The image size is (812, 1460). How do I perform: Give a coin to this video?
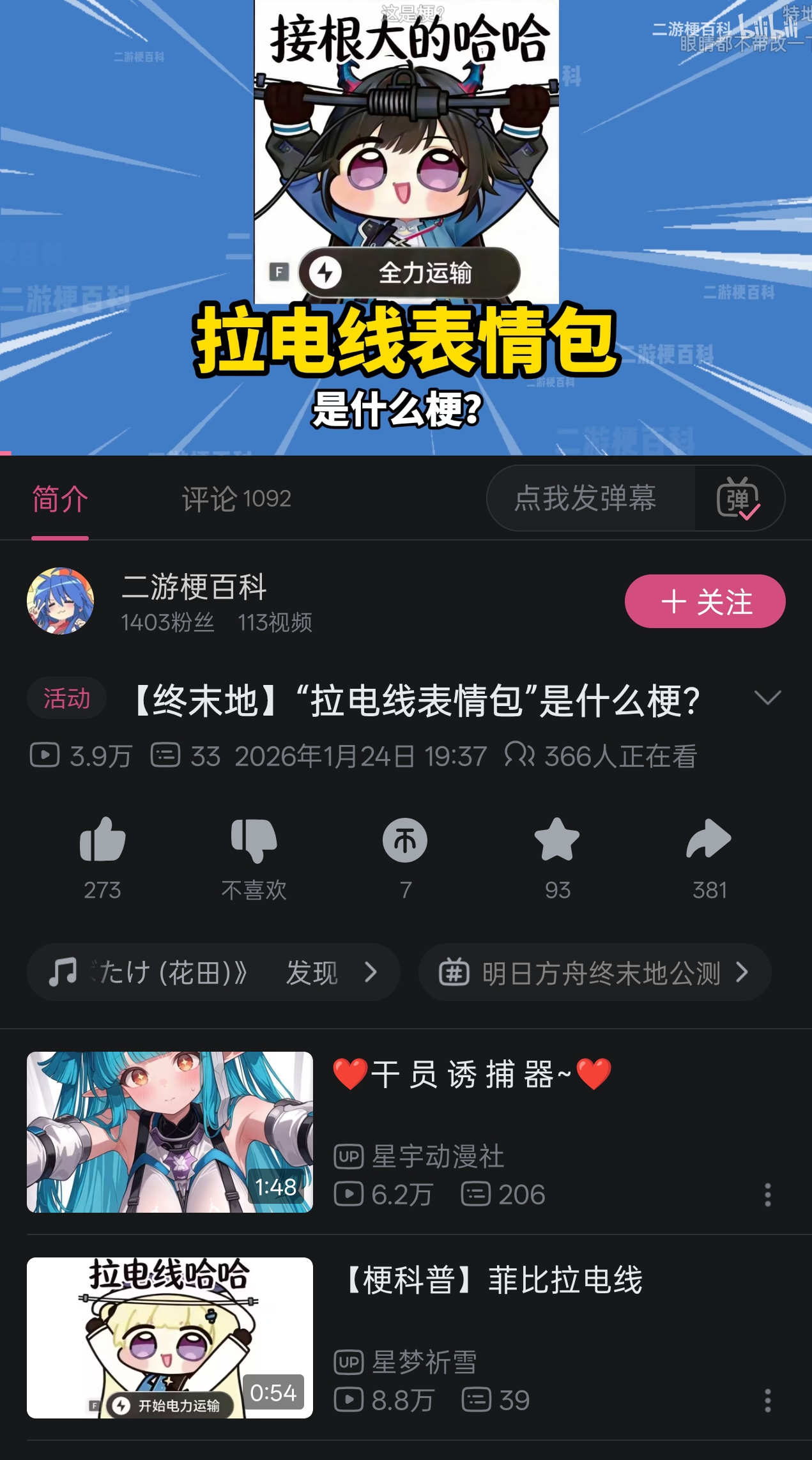[x=405, y=841]
